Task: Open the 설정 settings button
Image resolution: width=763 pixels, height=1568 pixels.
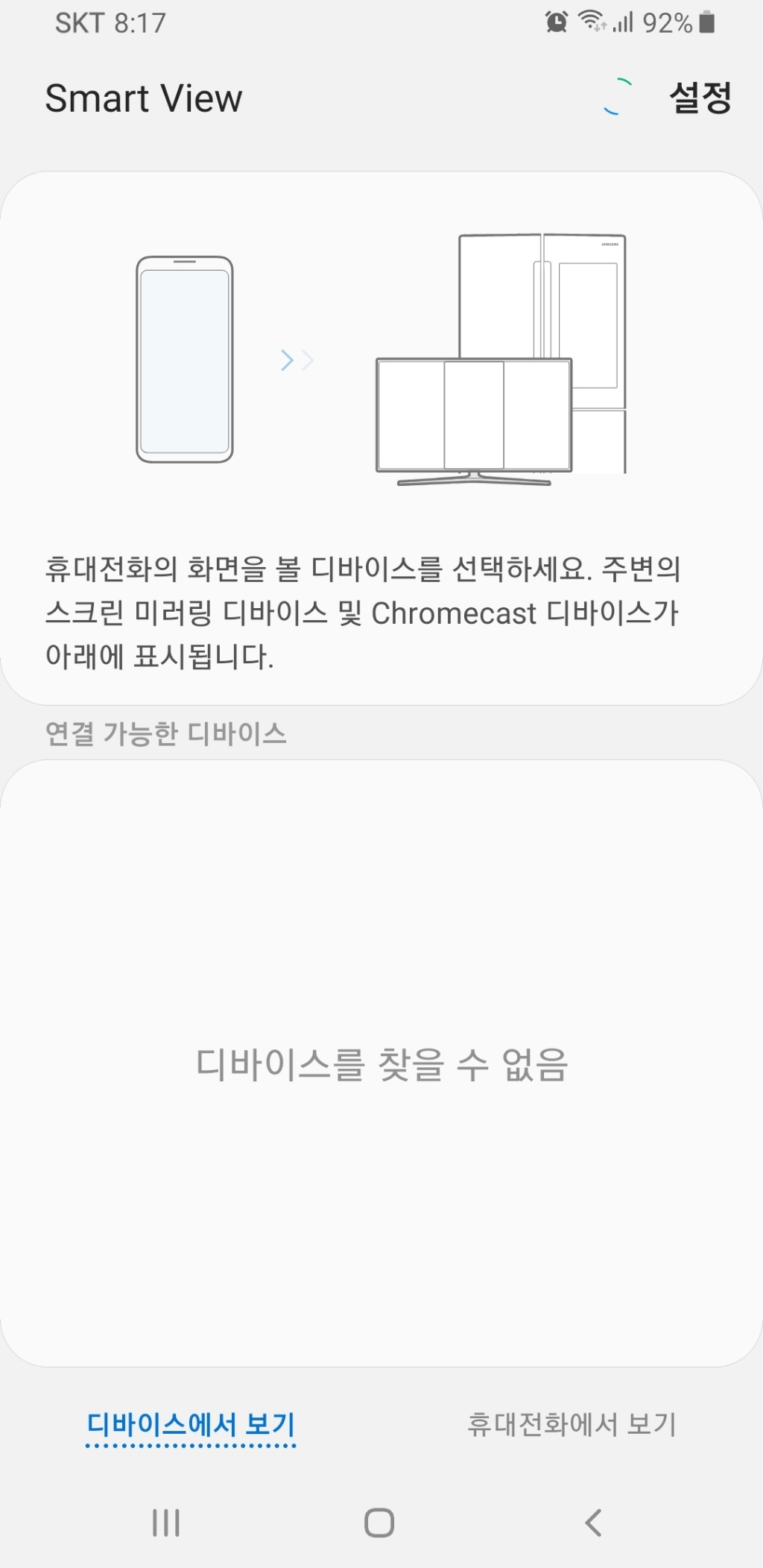Action: click(700, 98)
